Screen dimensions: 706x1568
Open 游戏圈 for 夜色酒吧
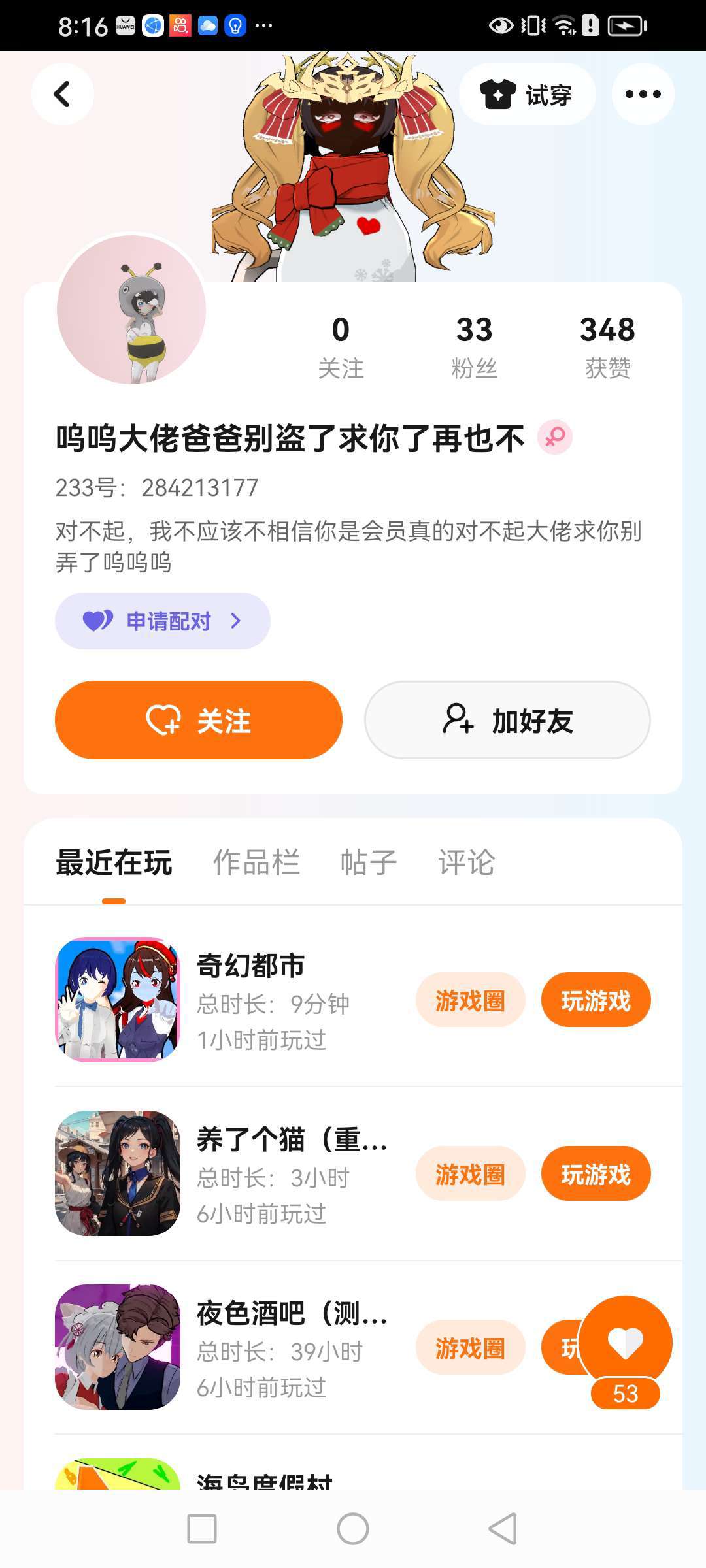point(471,1348)
